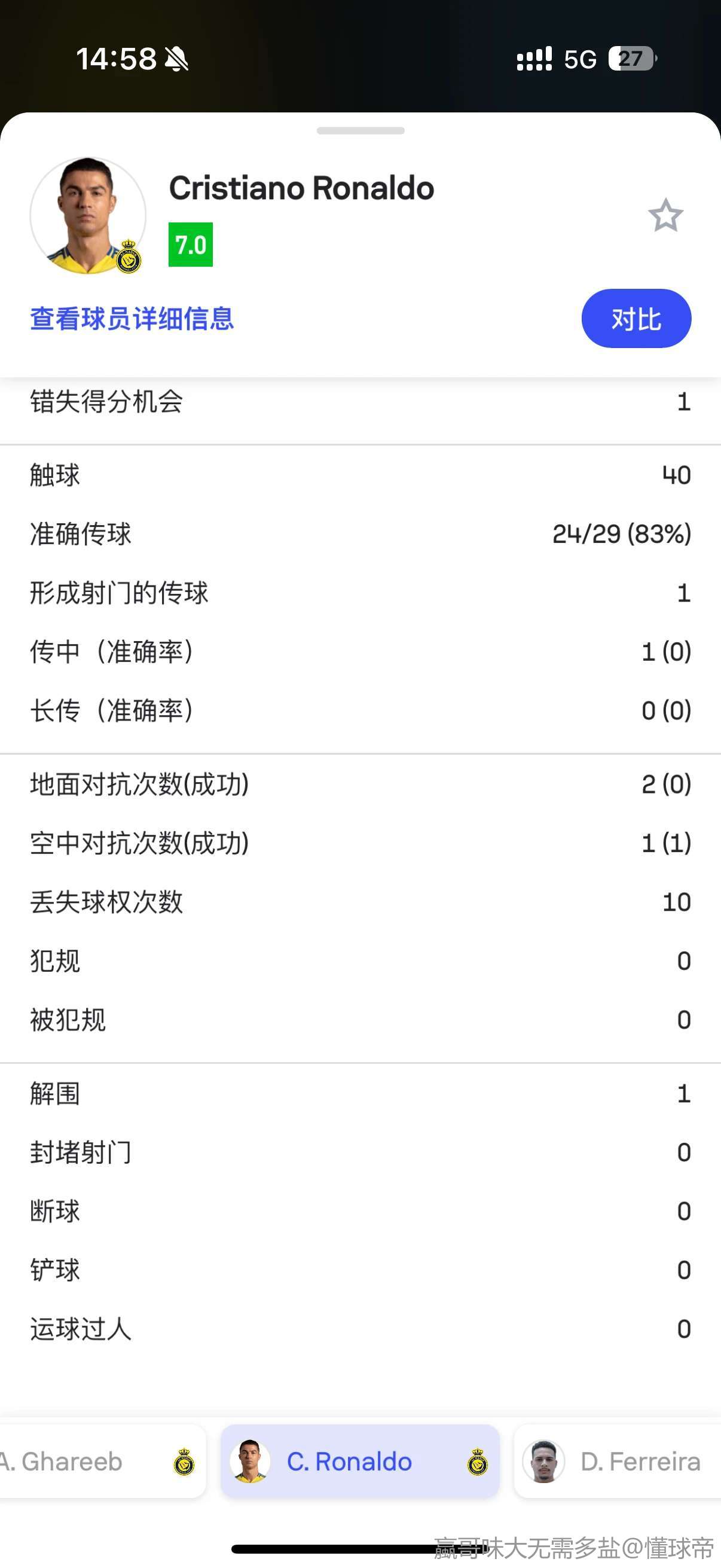
Task: Switch to the D. Ferreira player card
Action: [618, 1462]
